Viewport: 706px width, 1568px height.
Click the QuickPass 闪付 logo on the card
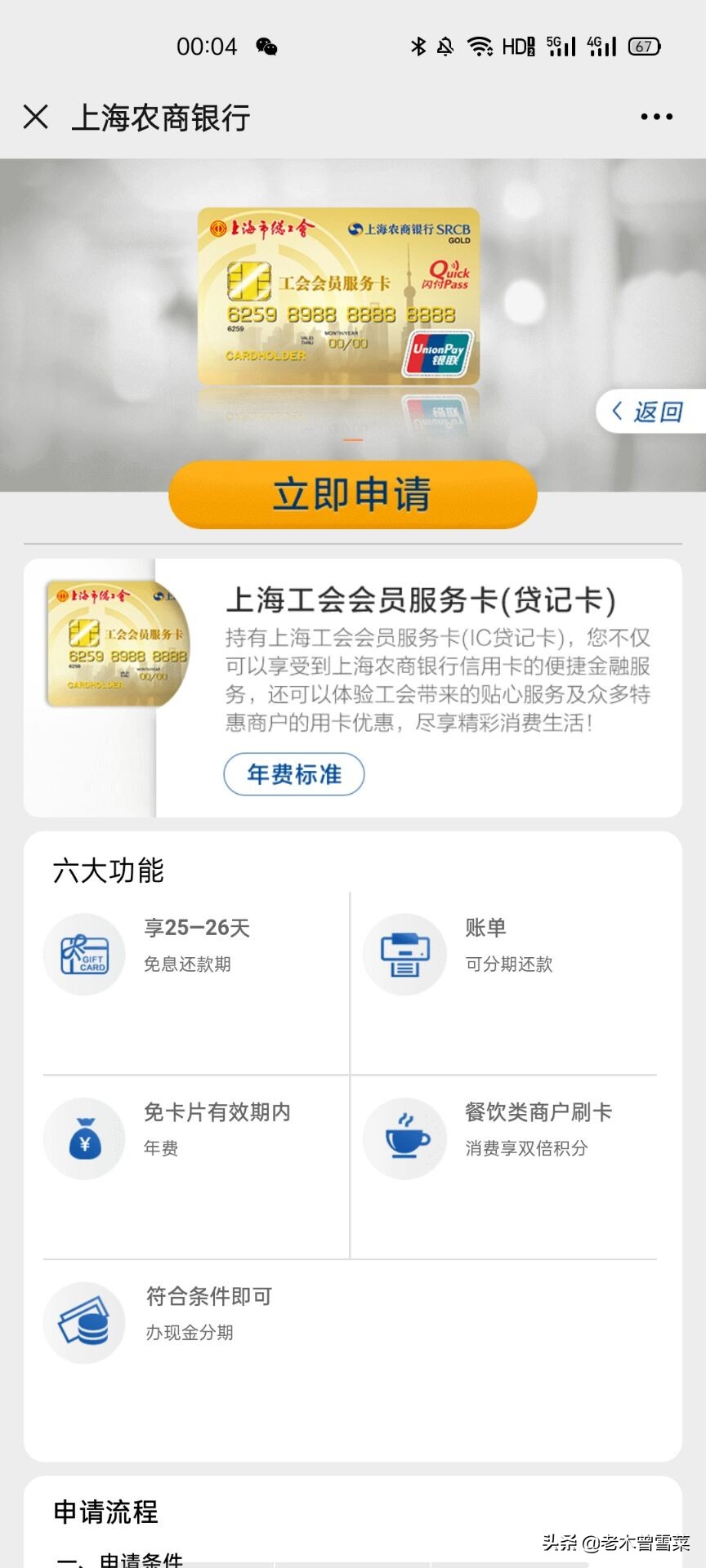(447, 276)
